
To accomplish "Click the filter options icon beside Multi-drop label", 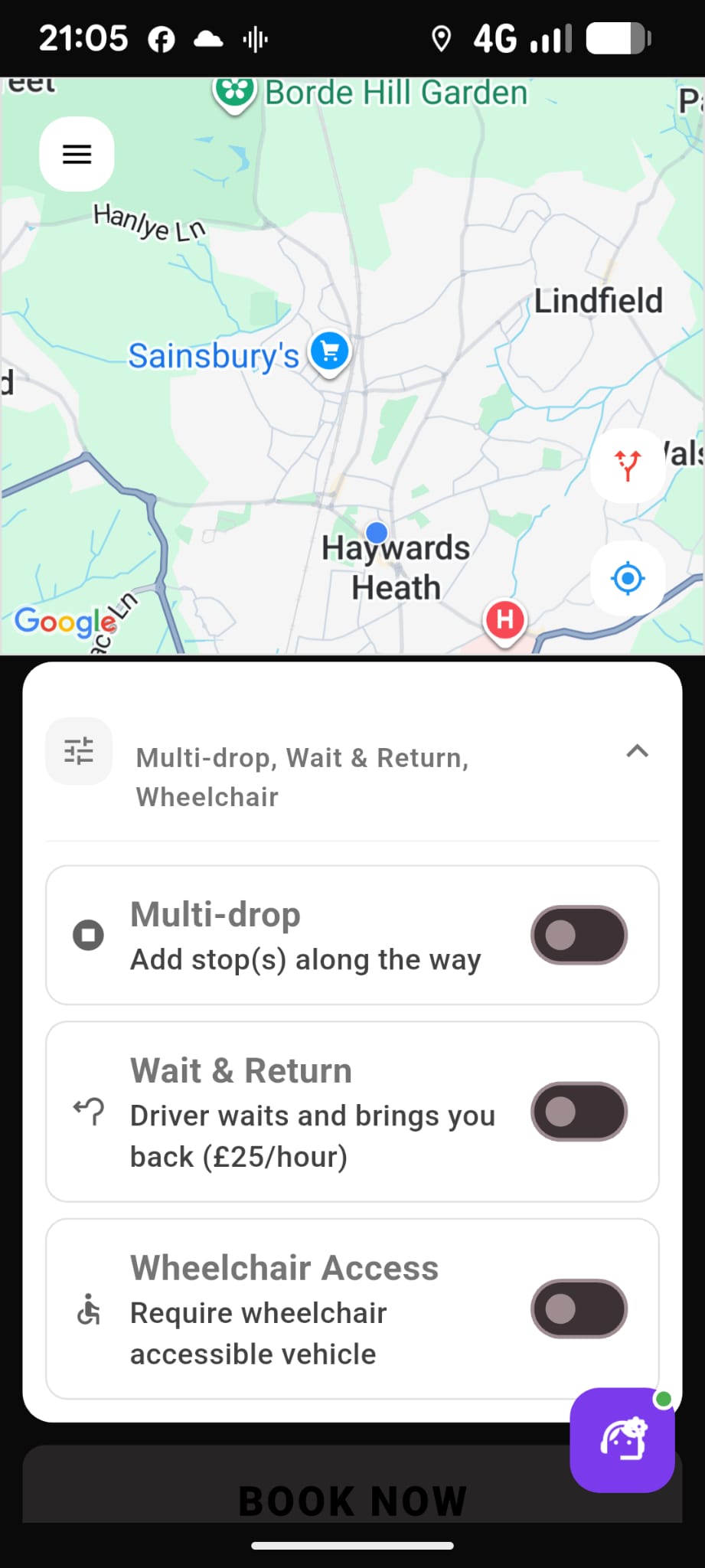I will 79,751.
